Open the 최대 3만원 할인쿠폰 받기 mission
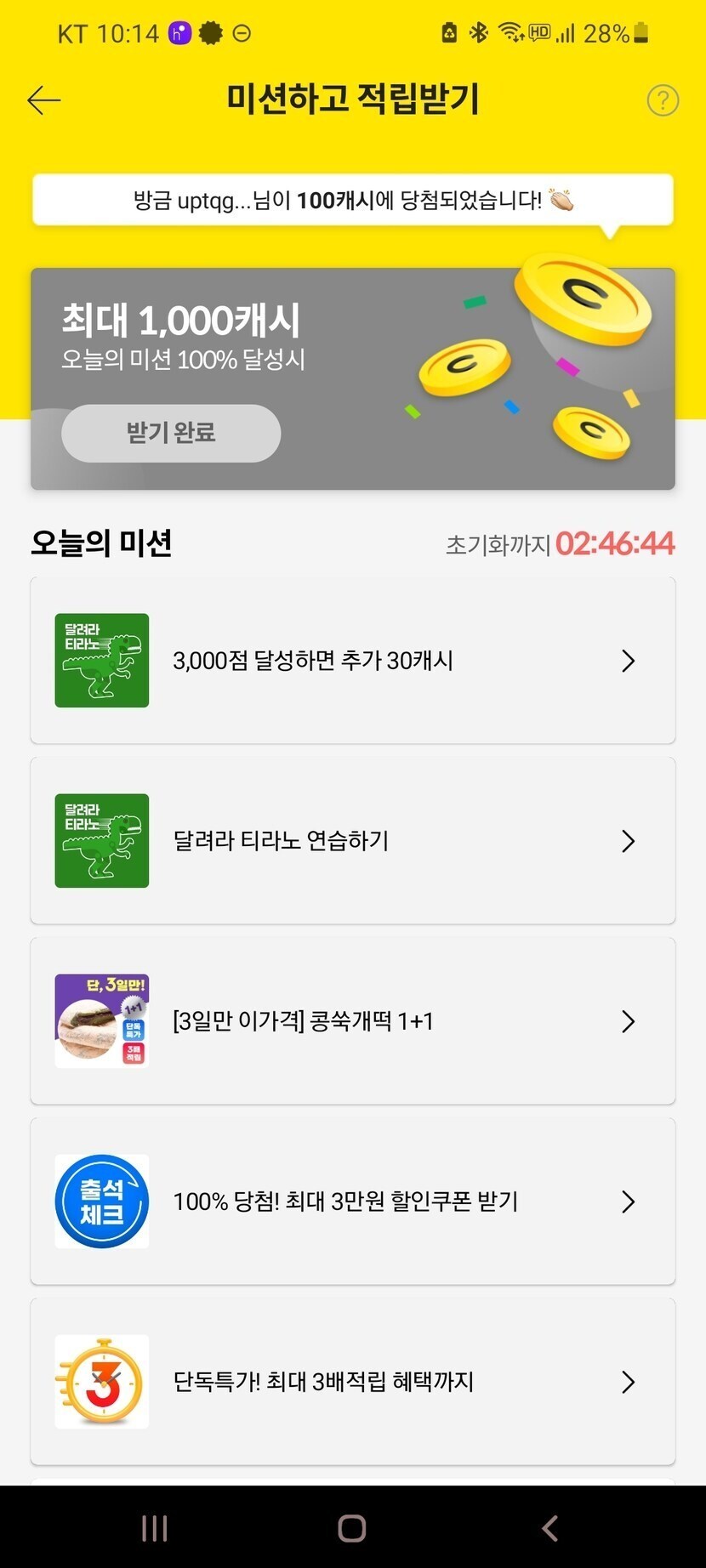The height and width of the screenshot is (1568, 706). (352, 1202)
